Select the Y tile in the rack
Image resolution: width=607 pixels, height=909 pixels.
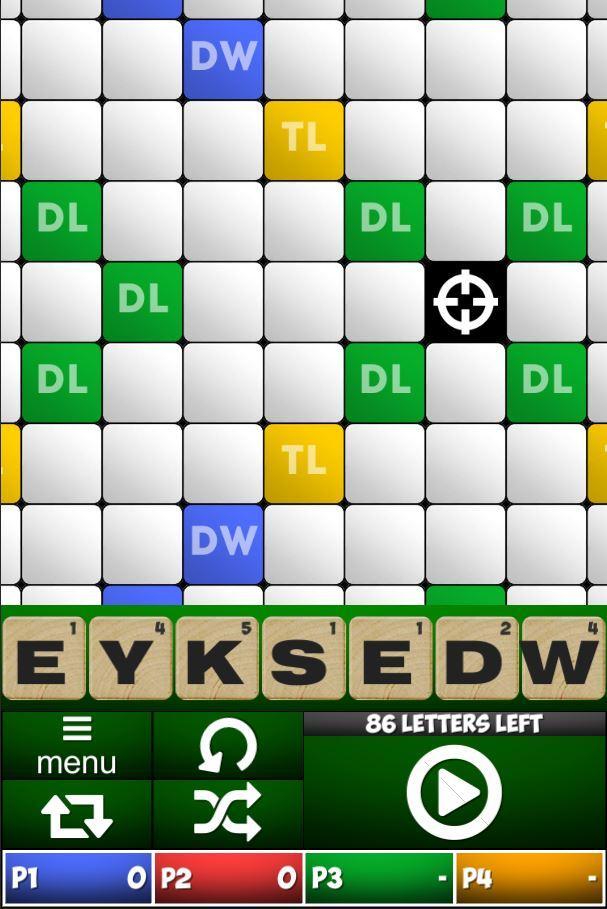131,658
